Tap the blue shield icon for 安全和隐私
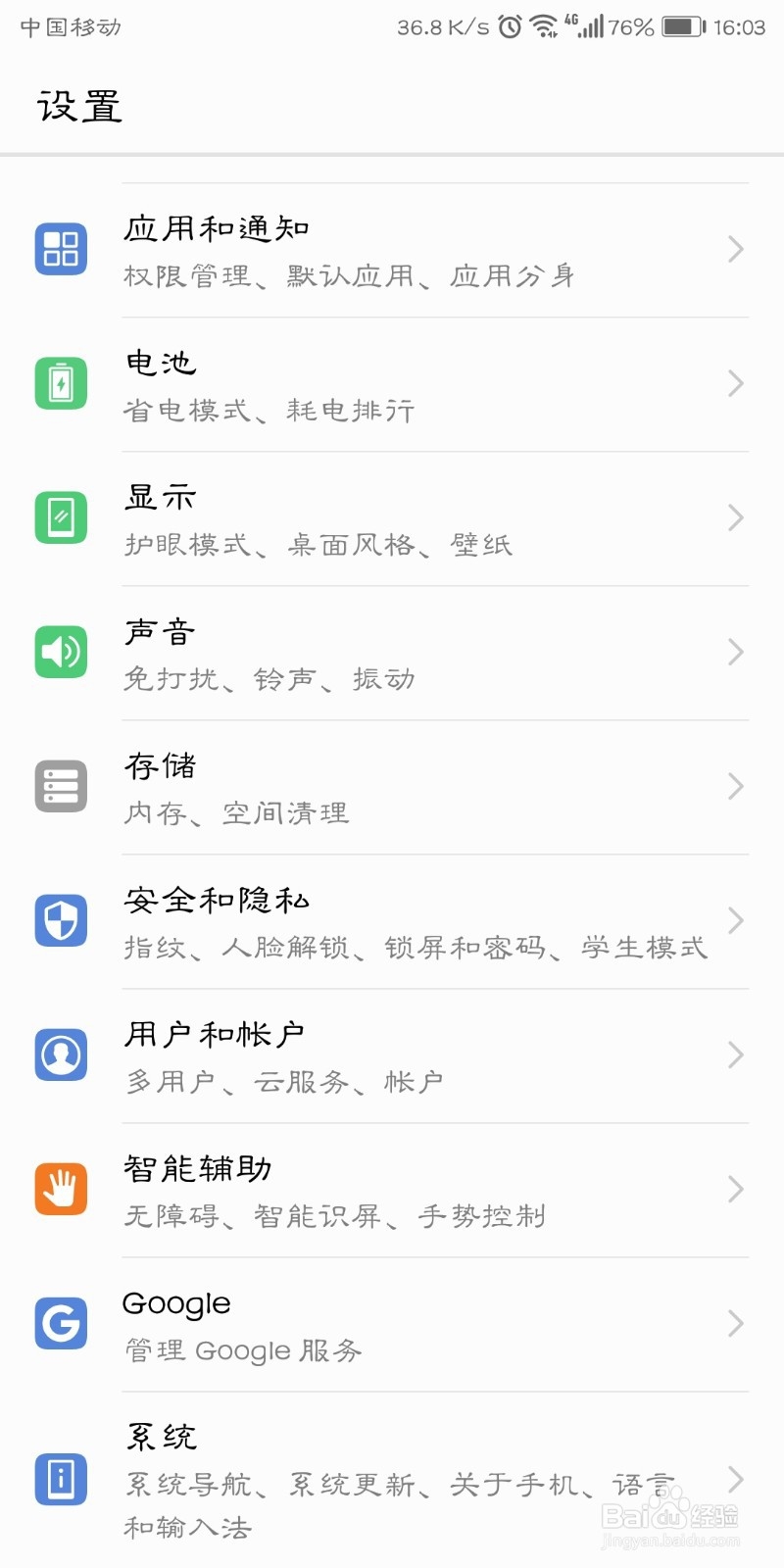784x1568 pixels. [x=61, y=920]
